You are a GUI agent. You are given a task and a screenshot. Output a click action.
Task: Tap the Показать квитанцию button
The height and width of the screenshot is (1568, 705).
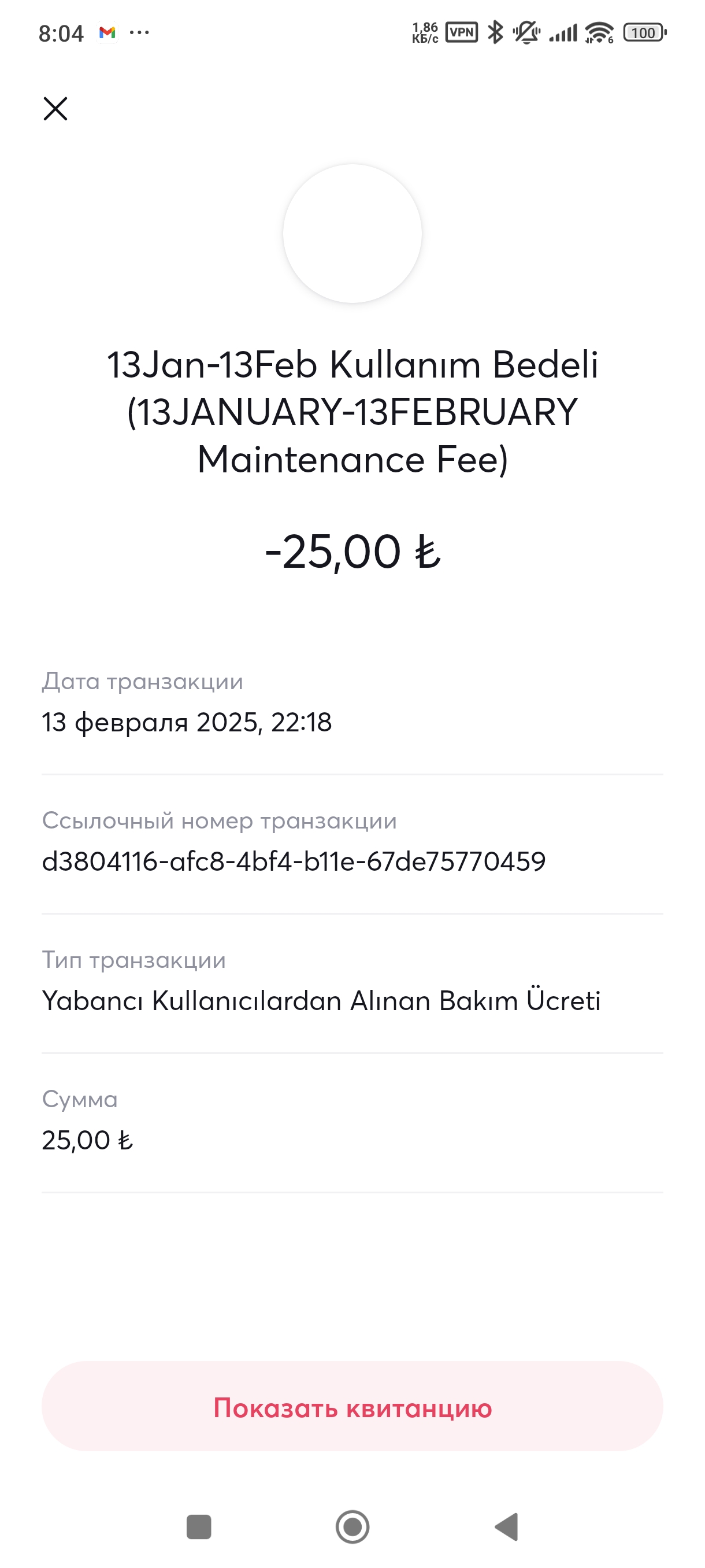point(352,1407)
